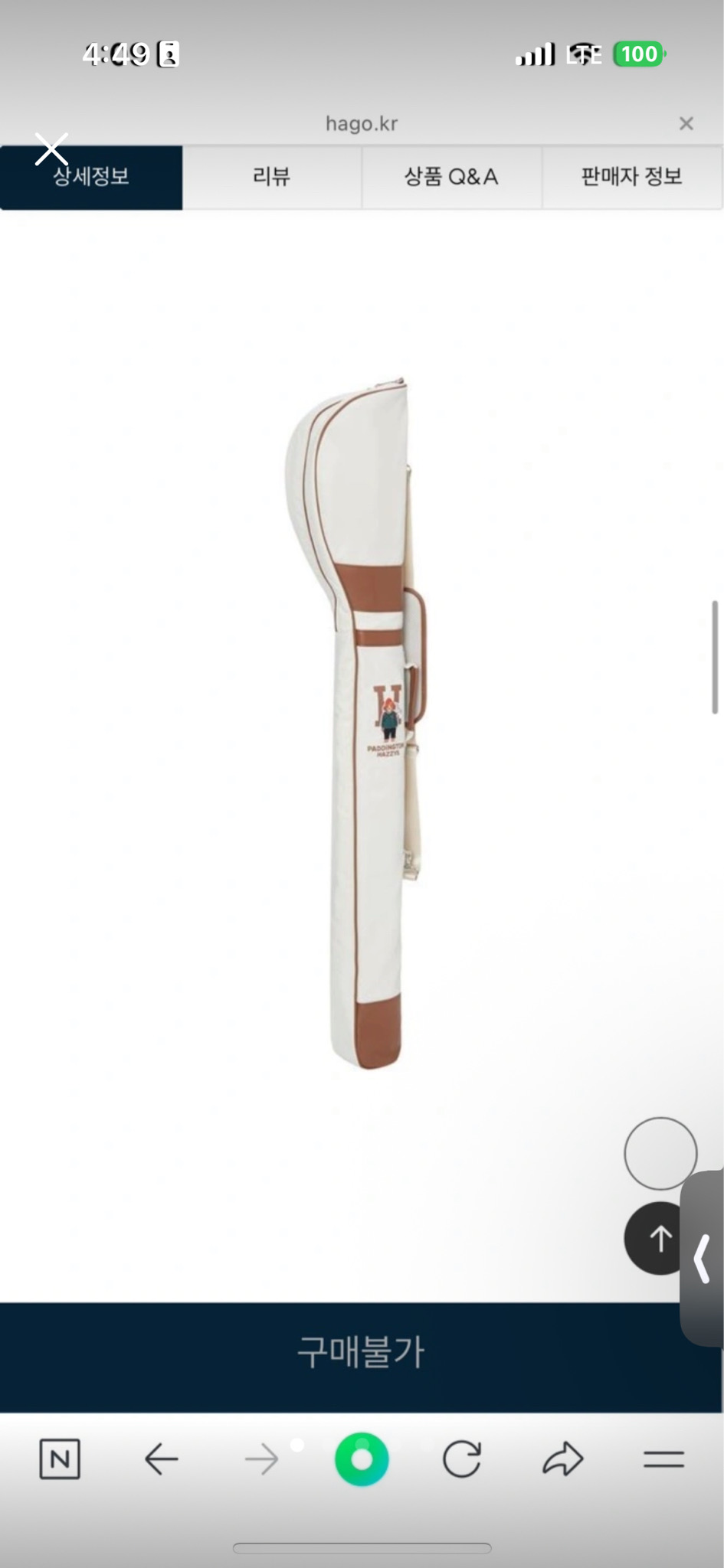The width and height of the screenshot is (724, 1568).
Task: Tap the green Naver search circle
Action: click(362, 1459)
